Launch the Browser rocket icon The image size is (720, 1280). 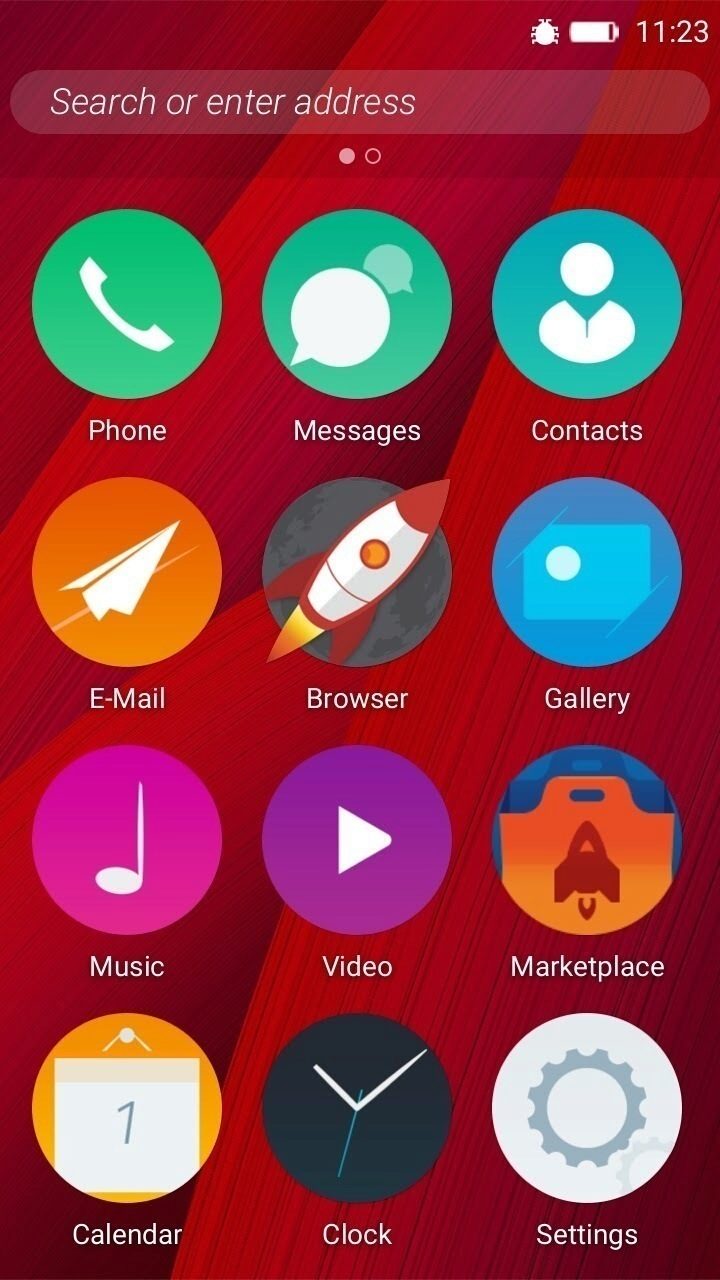(357, 572)
